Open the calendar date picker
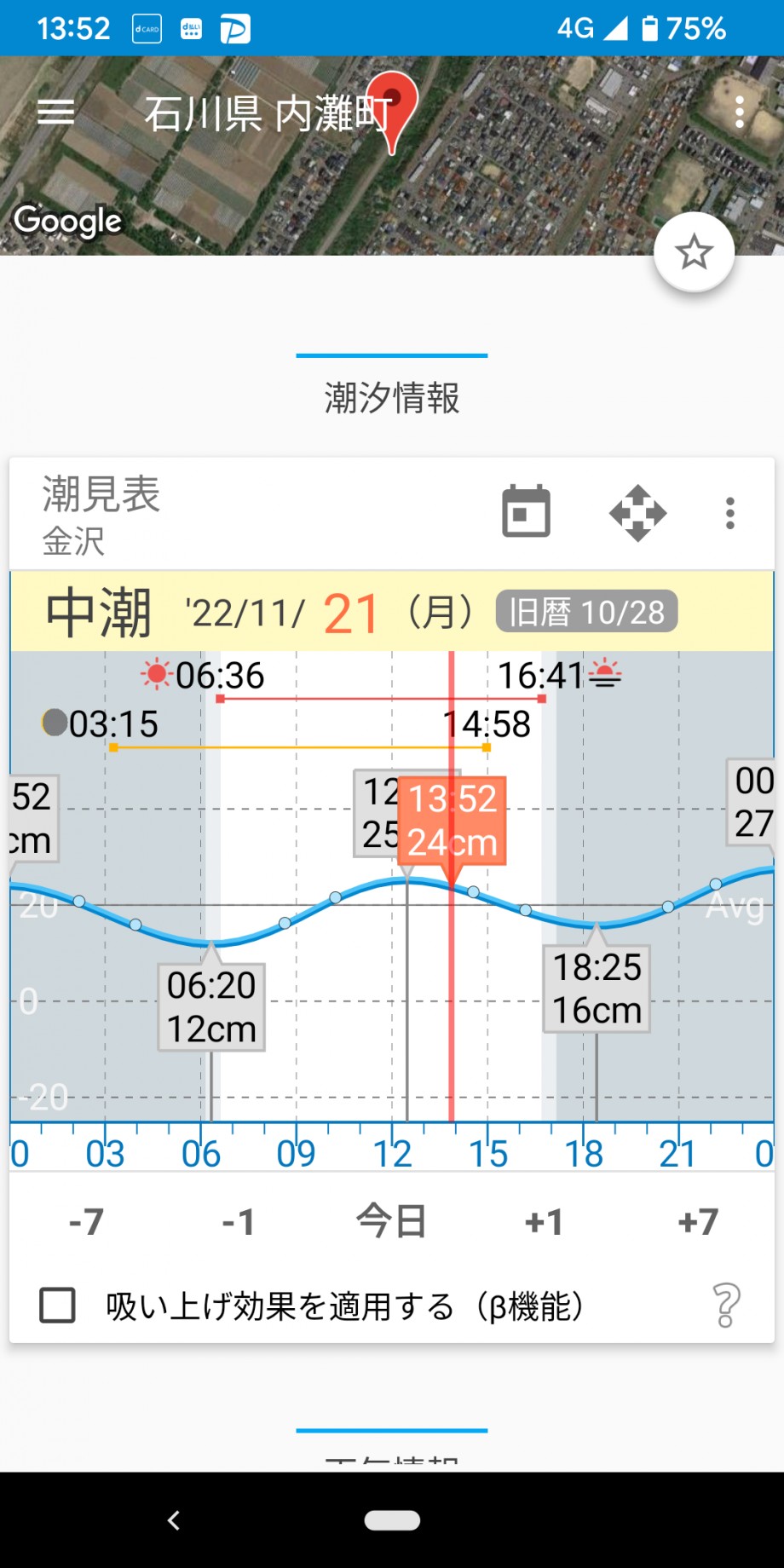 (526, 512)
